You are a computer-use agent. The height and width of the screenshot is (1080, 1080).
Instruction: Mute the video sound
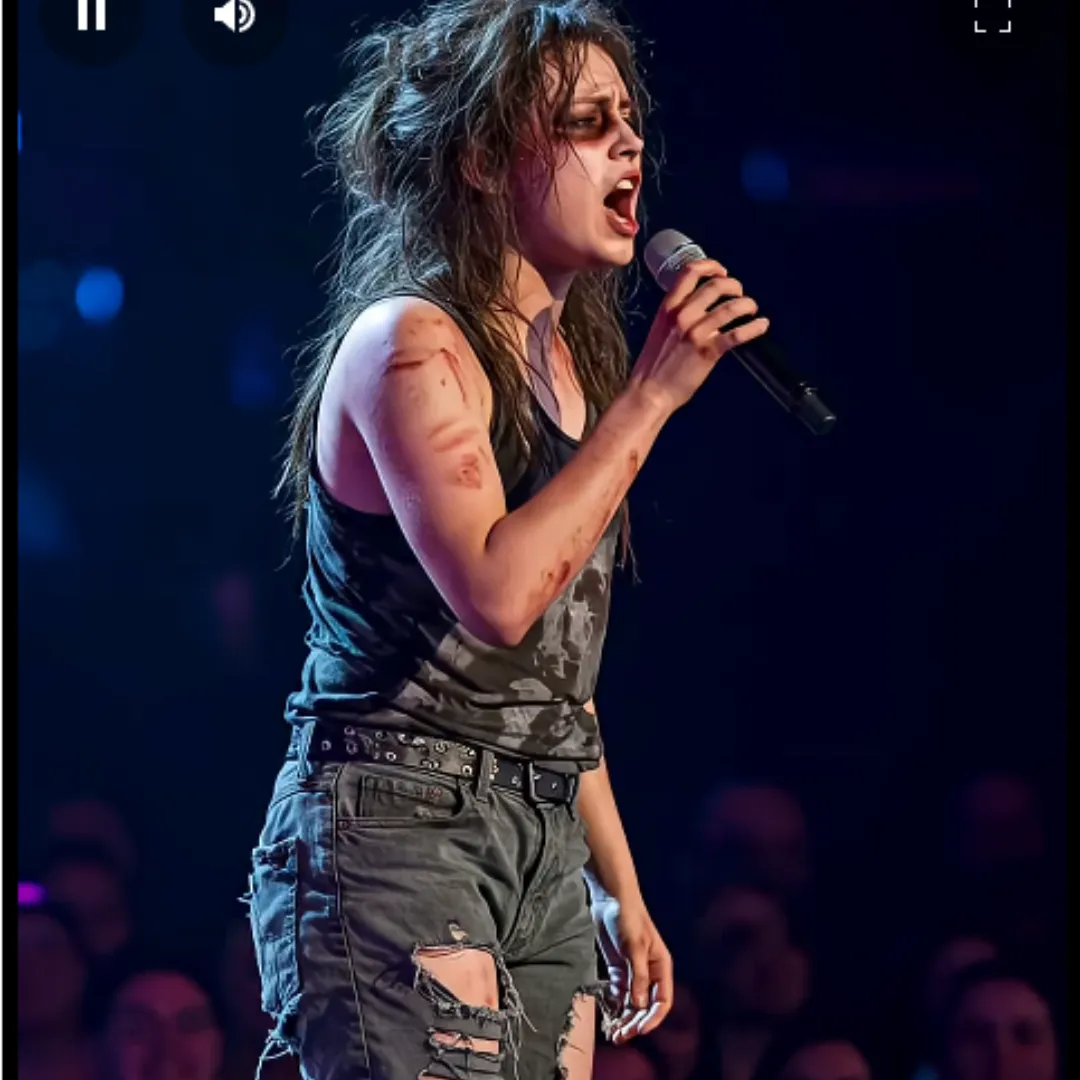[235, 15]
